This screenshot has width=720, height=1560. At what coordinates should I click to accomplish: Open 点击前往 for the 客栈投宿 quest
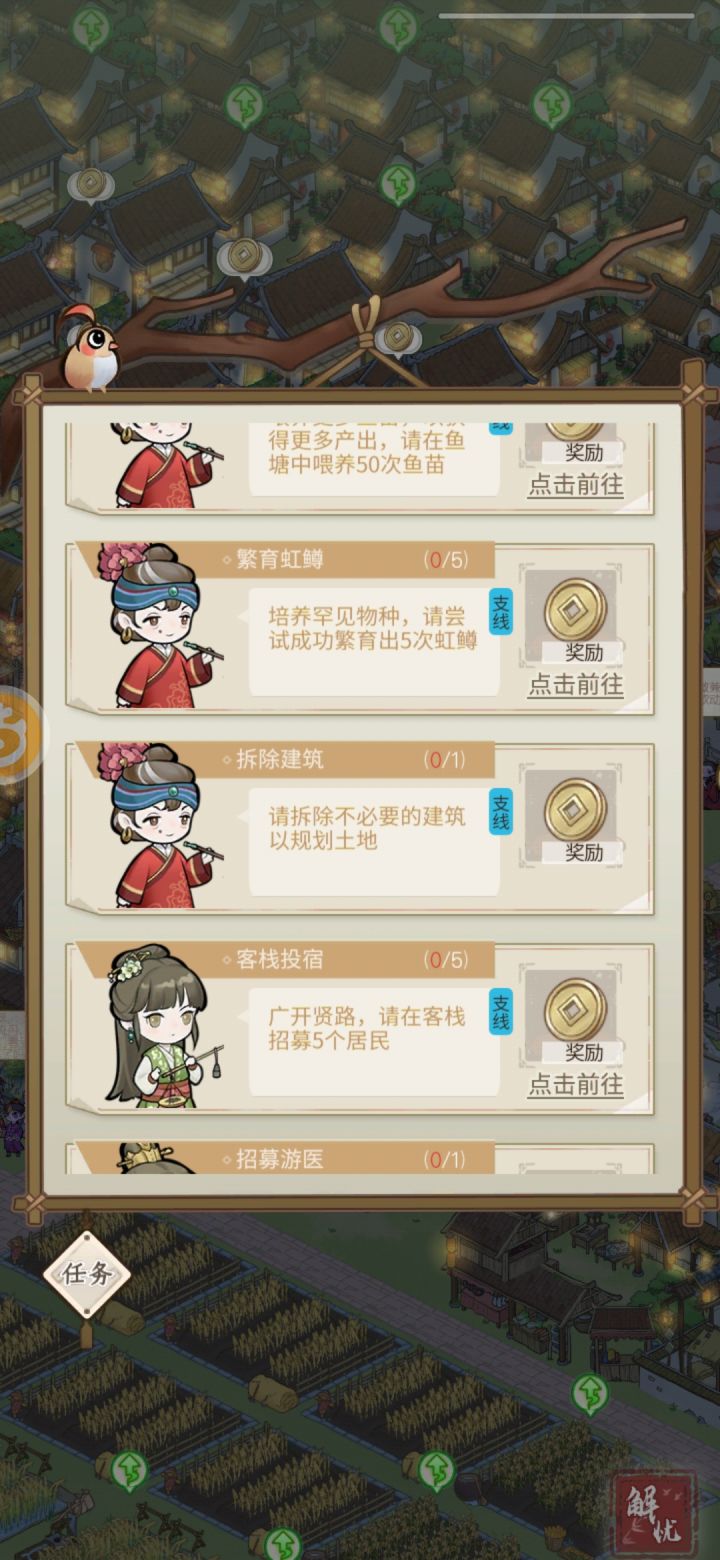pyautogui.click(x=575, y=1084)
